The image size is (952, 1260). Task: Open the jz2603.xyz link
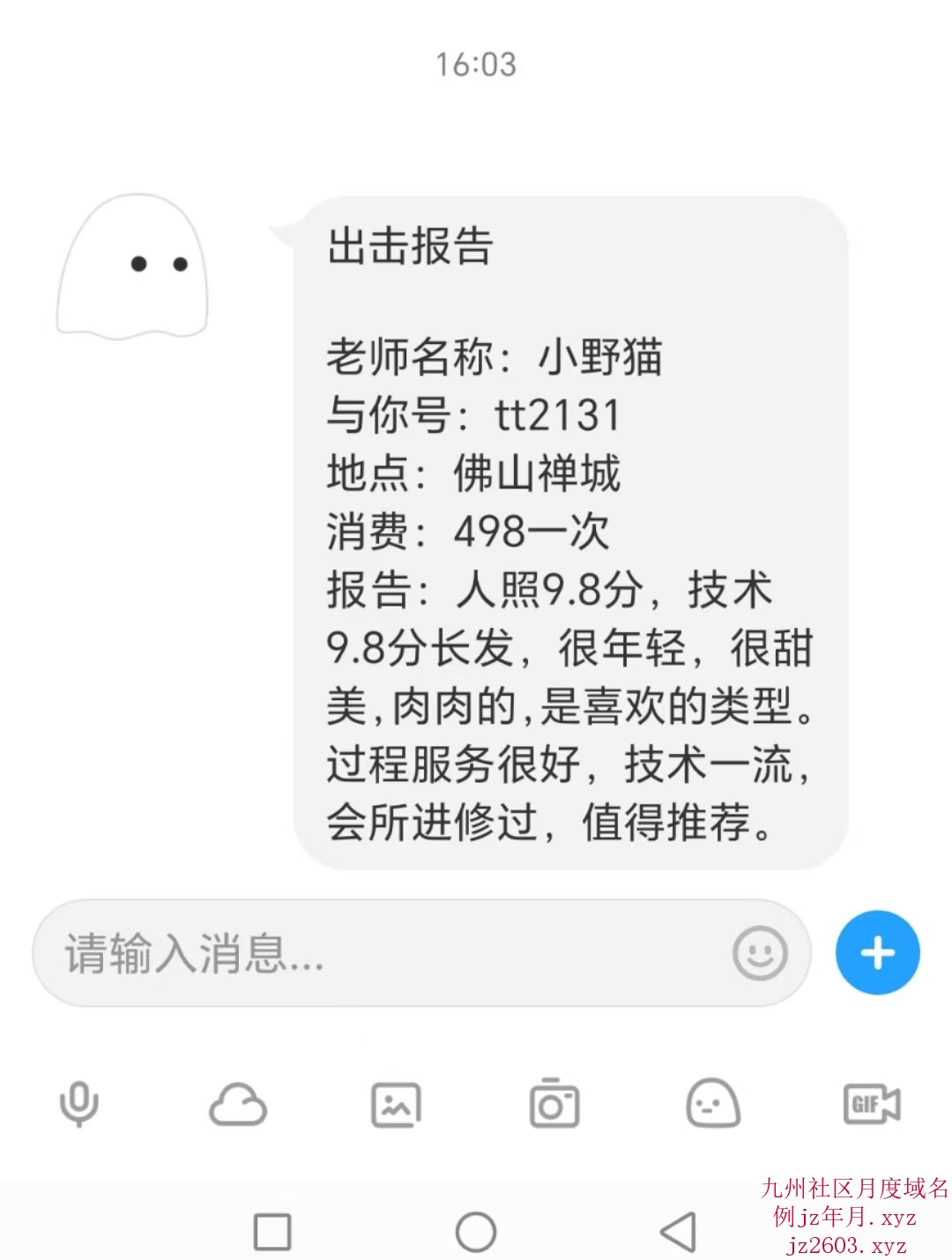846,1247
